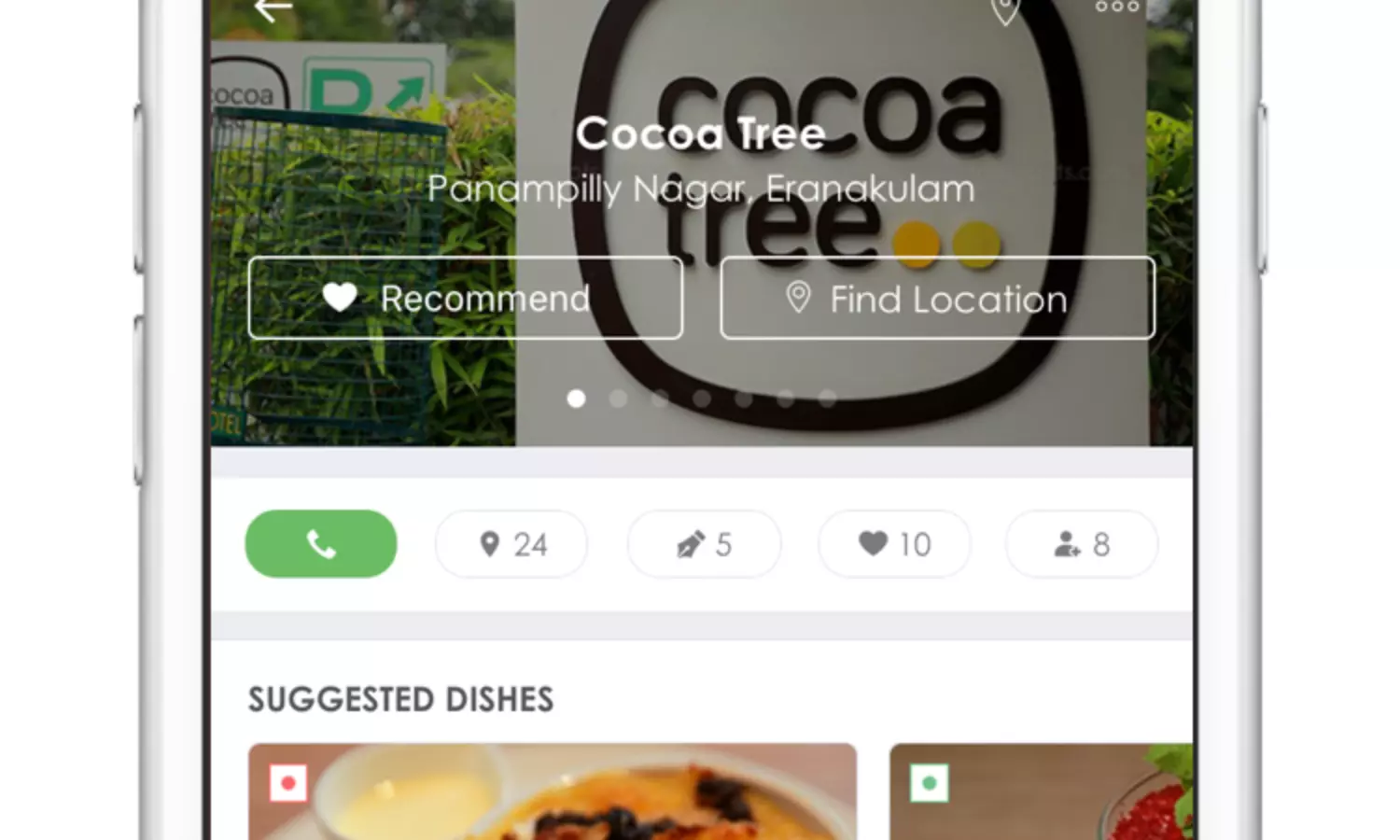
Task: Tap the location pin icon in header
Action: 1005,11
